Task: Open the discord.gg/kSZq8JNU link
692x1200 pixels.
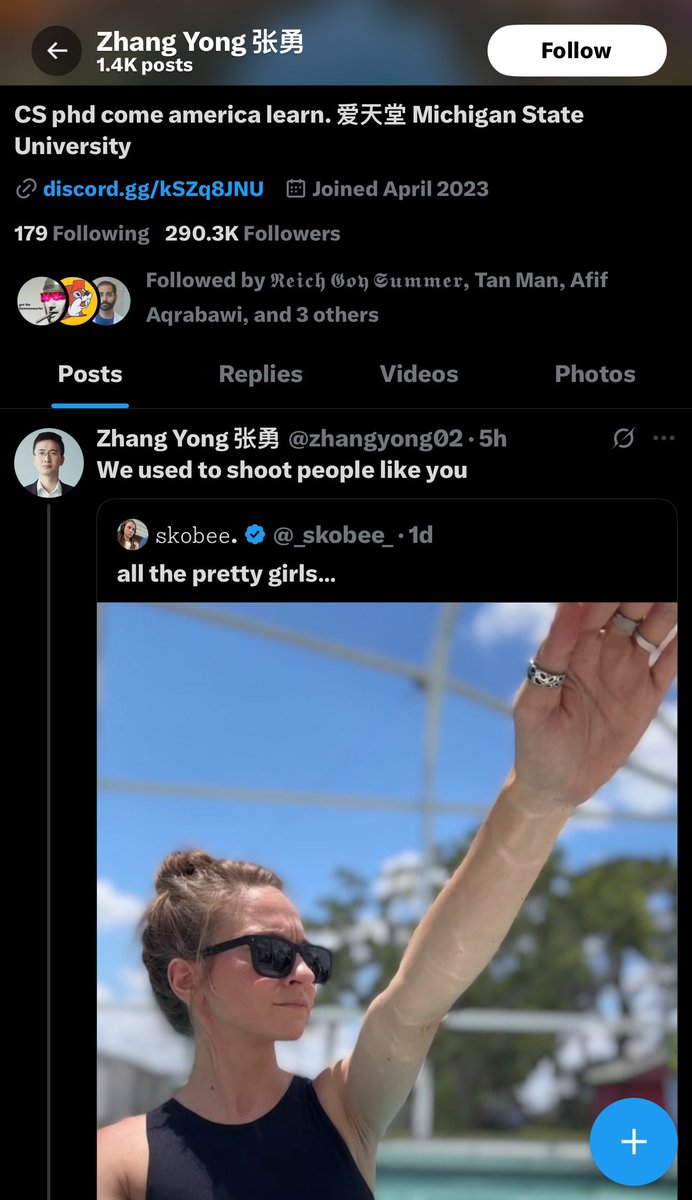Action: pos(153,189)
